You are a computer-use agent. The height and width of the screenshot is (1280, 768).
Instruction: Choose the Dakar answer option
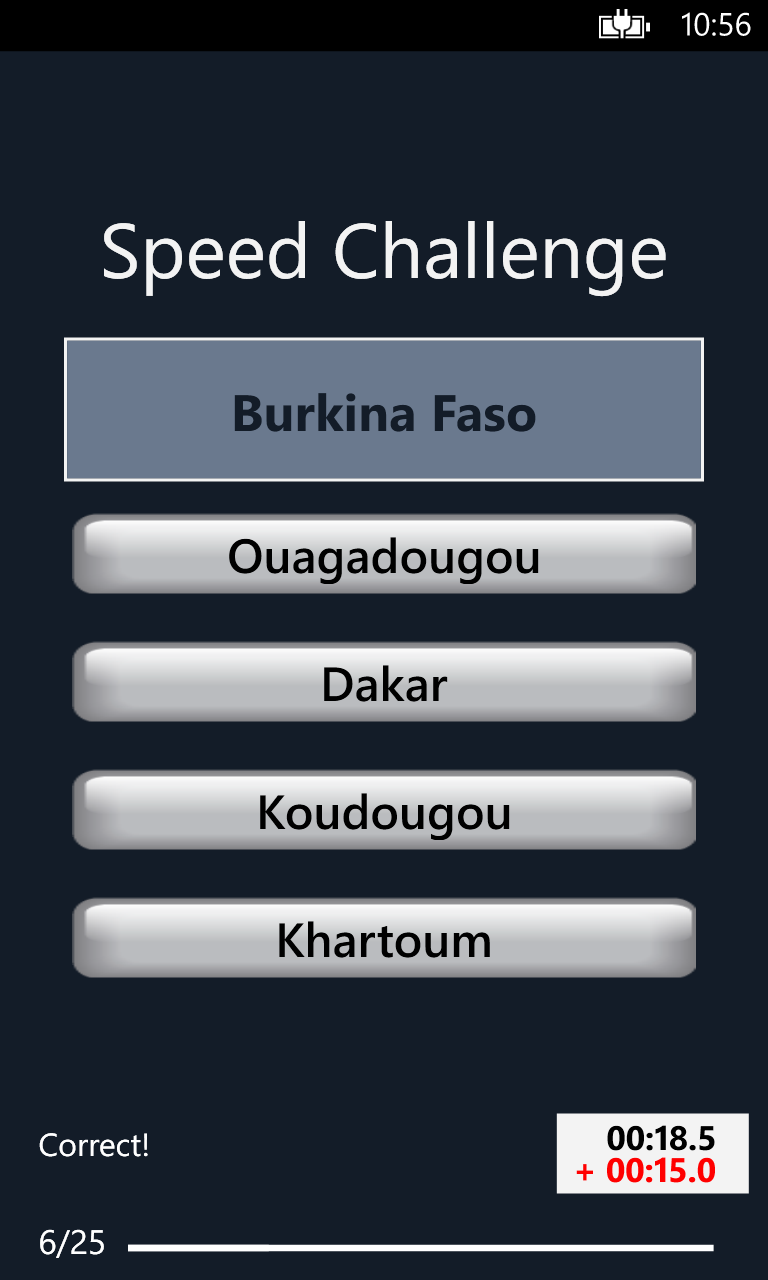[x=384, y=683]
